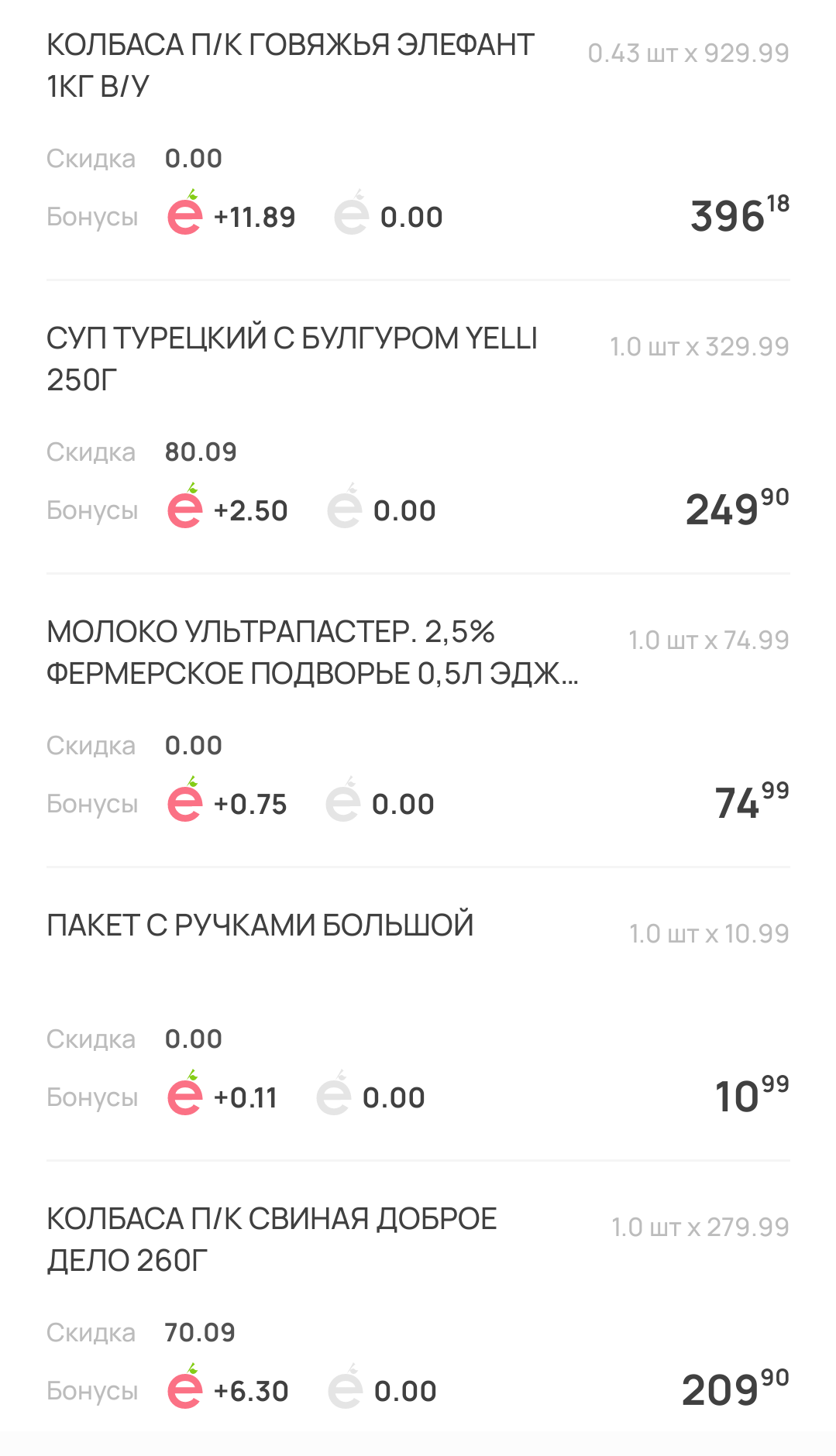View the МОЛОКО УЛЬТРАПАСТЕР. 2,5% item
Viewport: 836px width, 1456px height.
312,652
